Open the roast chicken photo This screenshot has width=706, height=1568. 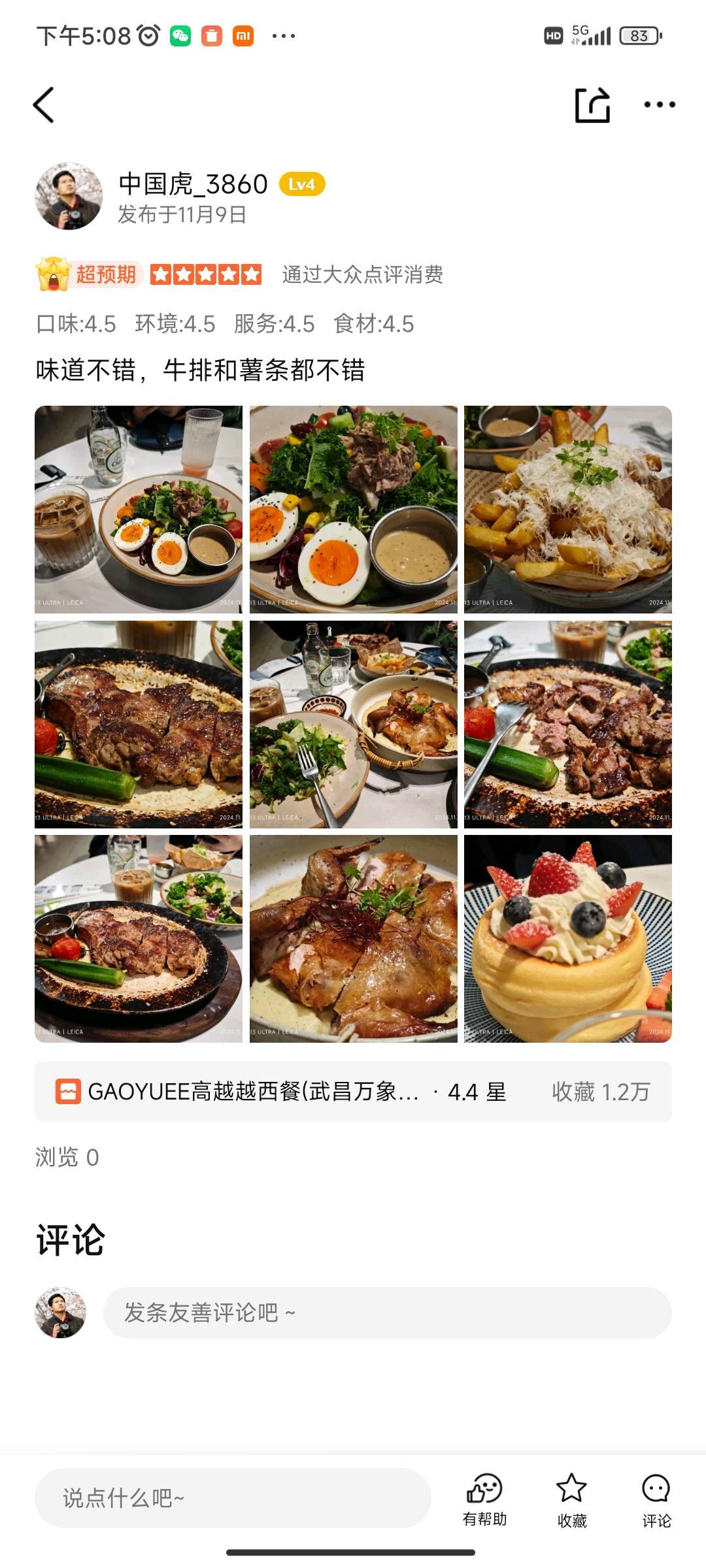(353, 938)
